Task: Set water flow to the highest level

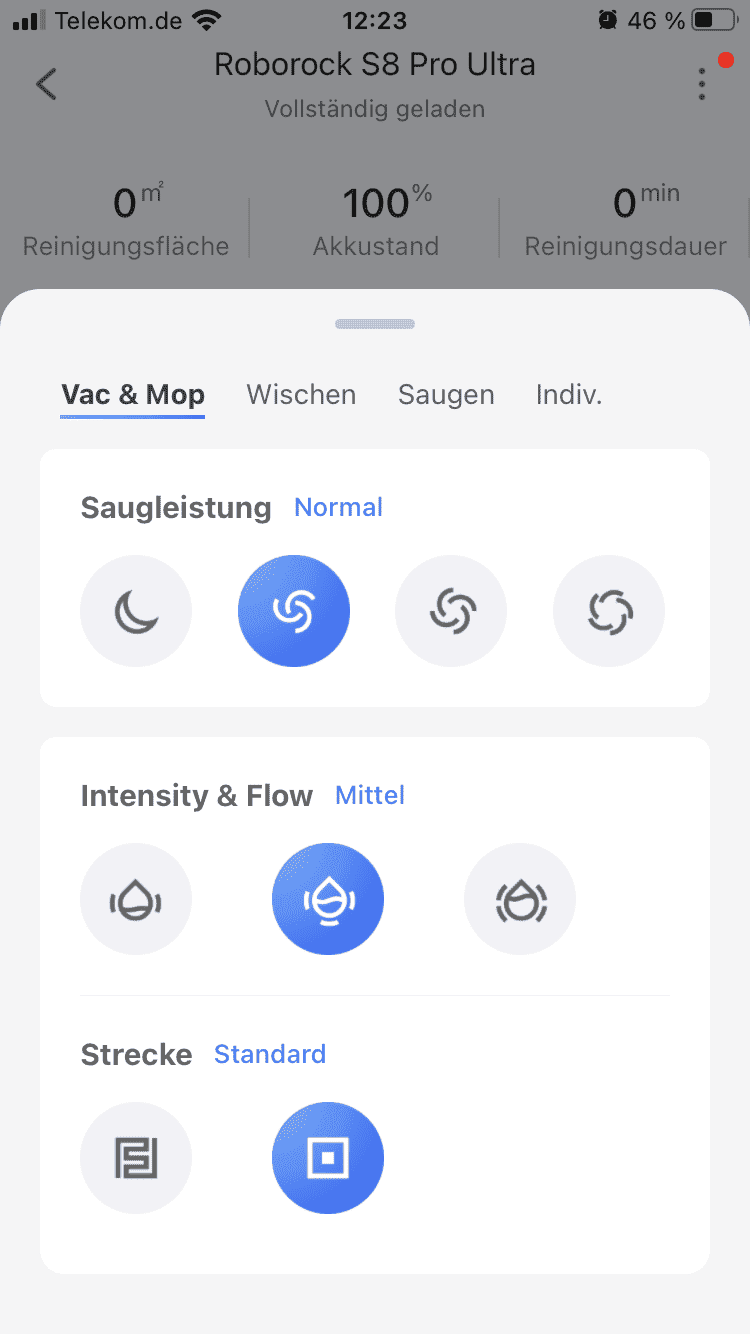Action: click(520, 899)
